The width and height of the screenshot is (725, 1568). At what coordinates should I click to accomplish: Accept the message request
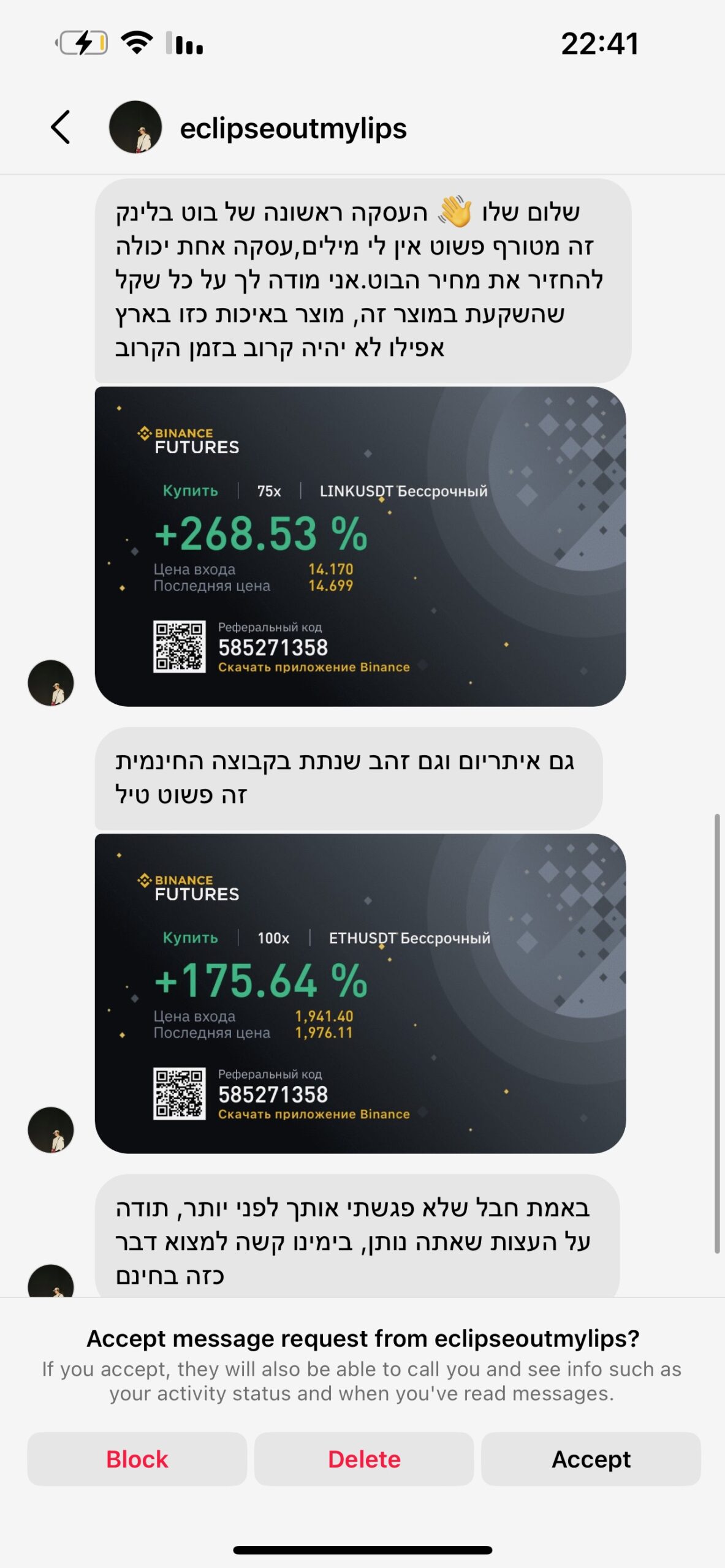tap(591, 1459)
